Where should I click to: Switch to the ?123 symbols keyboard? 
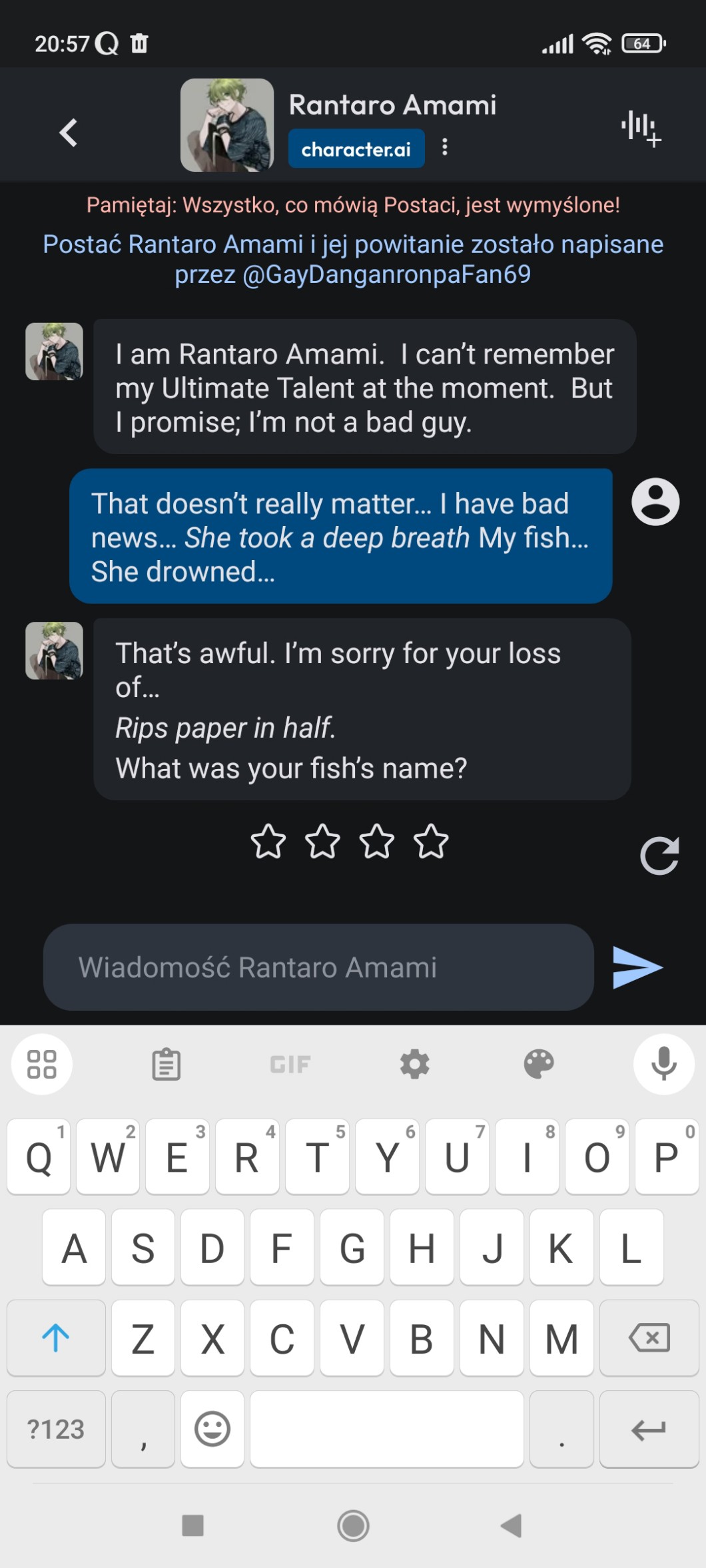tap(56, 1429)
